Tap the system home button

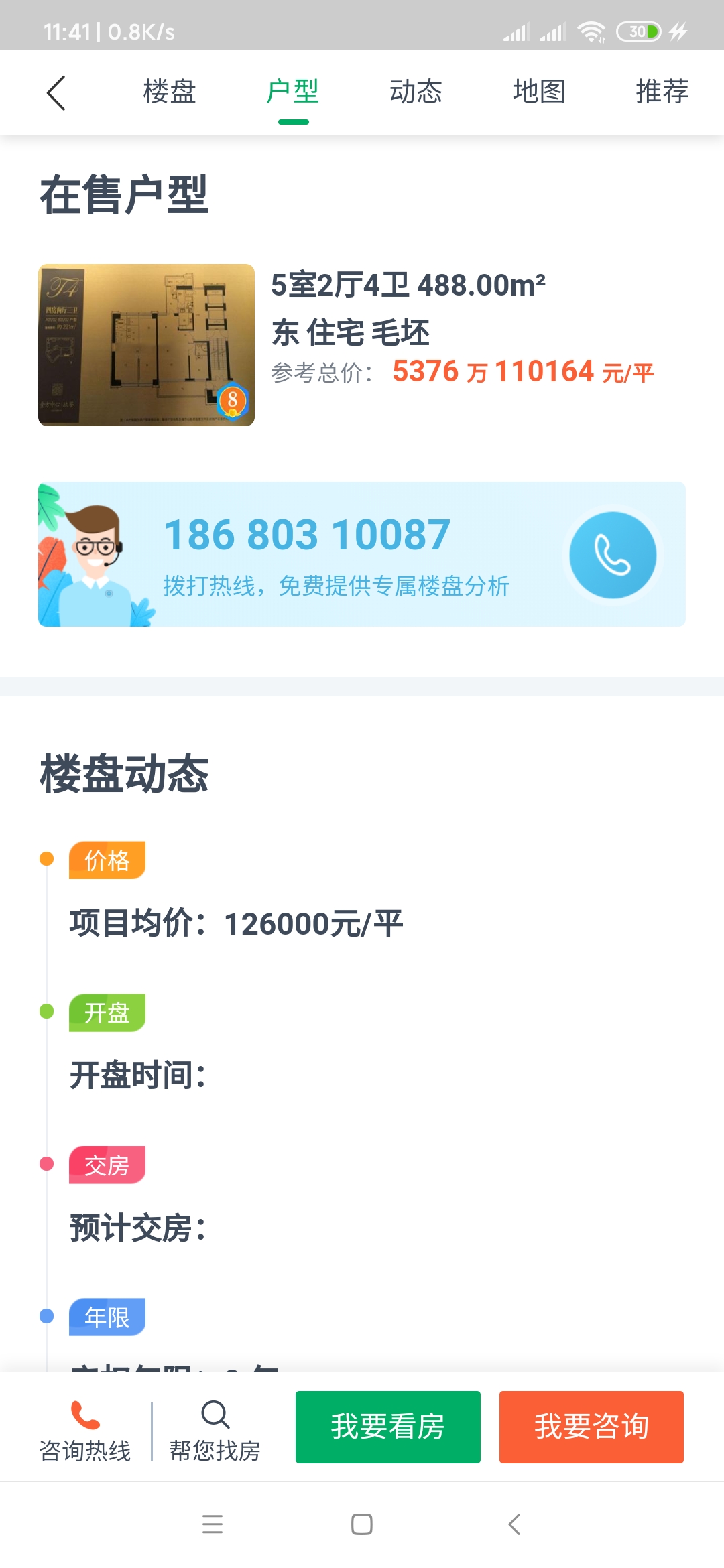(362, 1524)
